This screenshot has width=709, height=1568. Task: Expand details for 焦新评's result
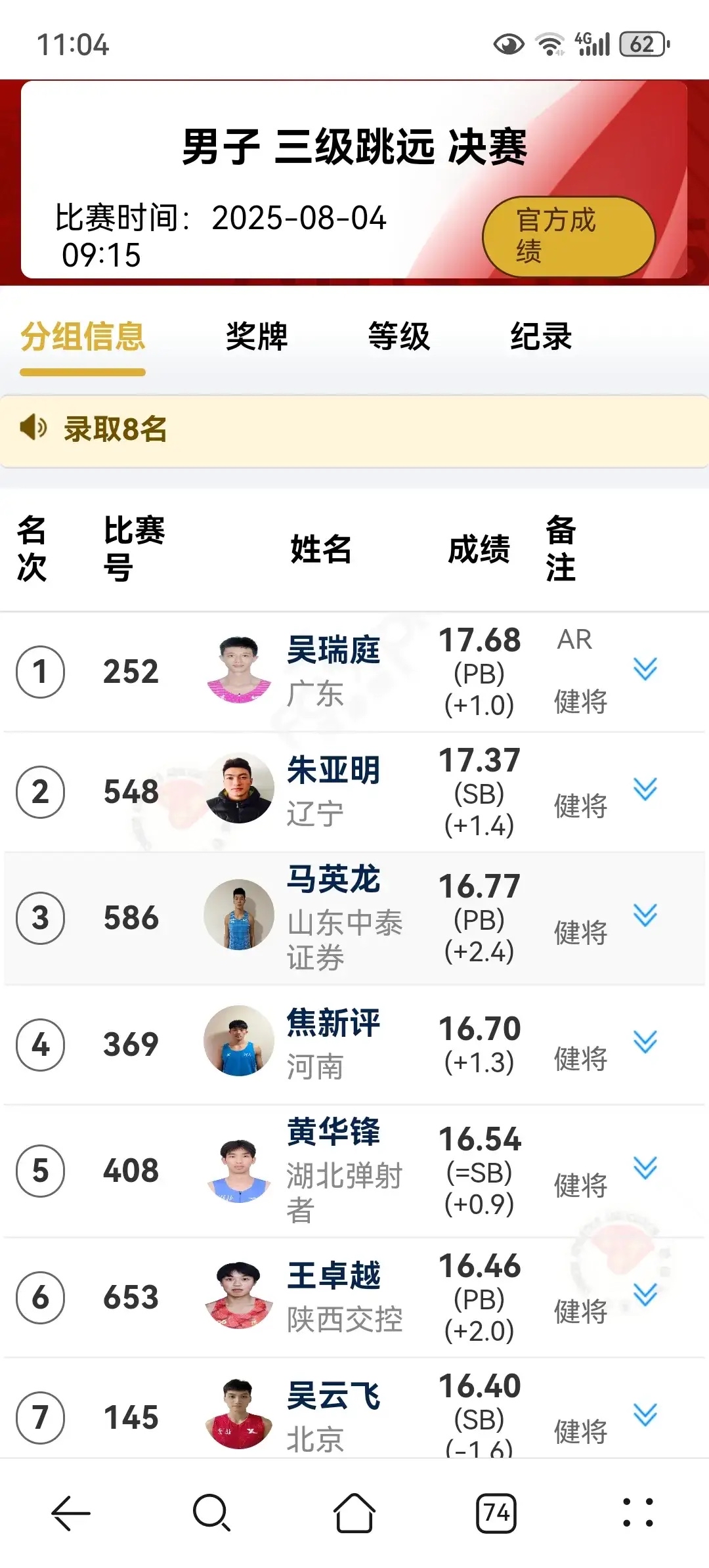click(645, 1042)
